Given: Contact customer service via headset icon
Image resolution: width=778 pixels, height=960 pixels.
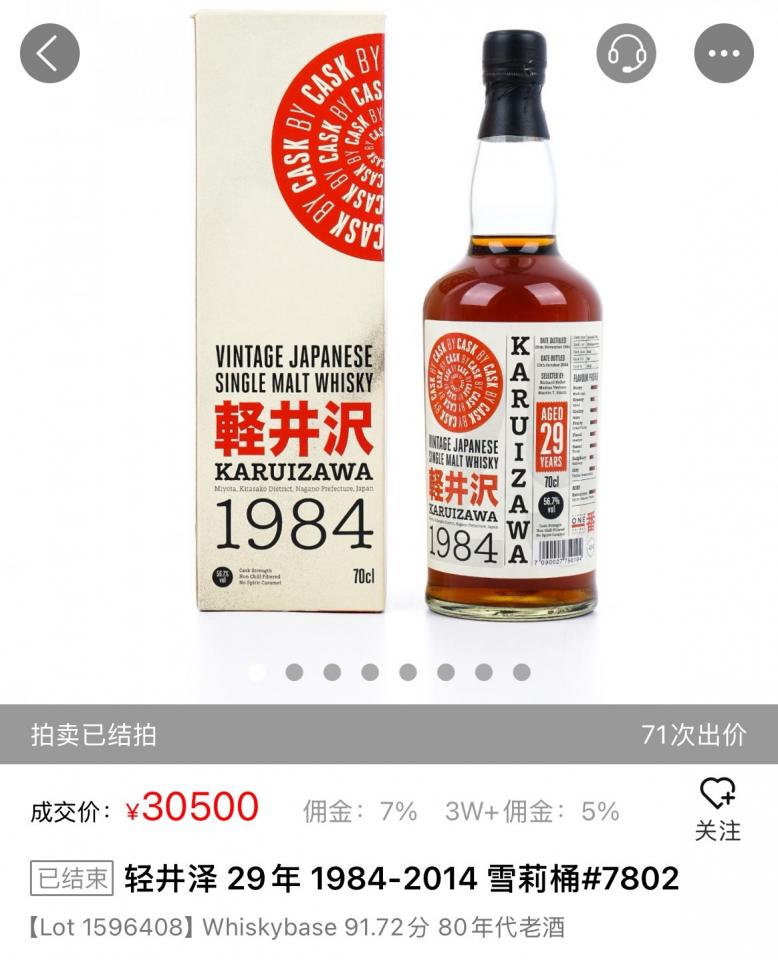Looking at the screenshot, I should click(x=626, y=53).
